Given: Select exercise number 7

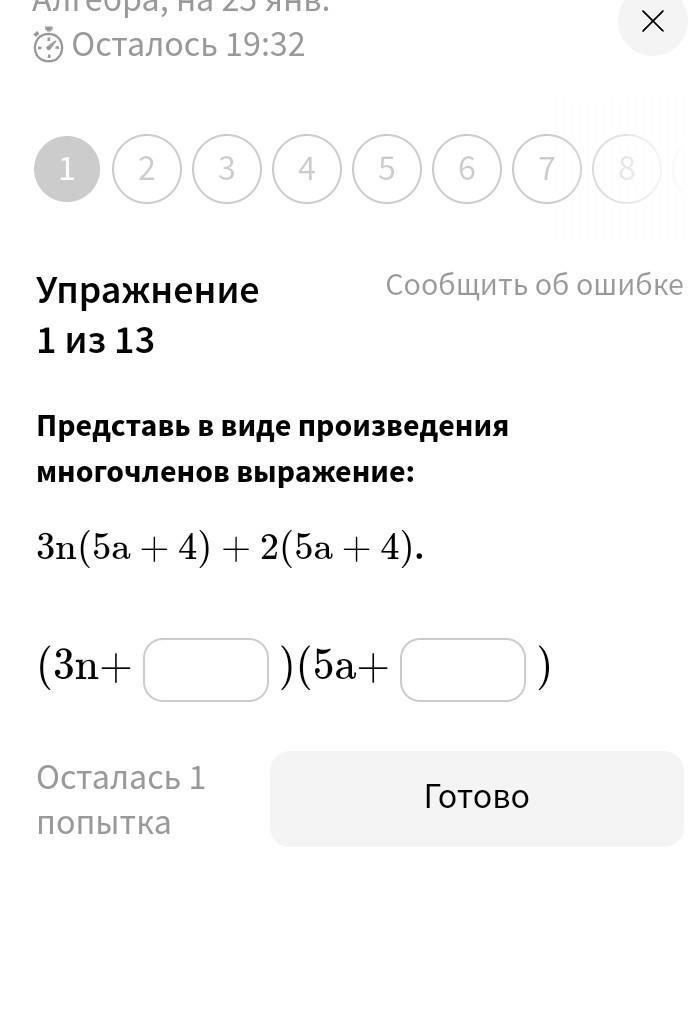Looking at the screenshot, I should click(x=547, y=169).
